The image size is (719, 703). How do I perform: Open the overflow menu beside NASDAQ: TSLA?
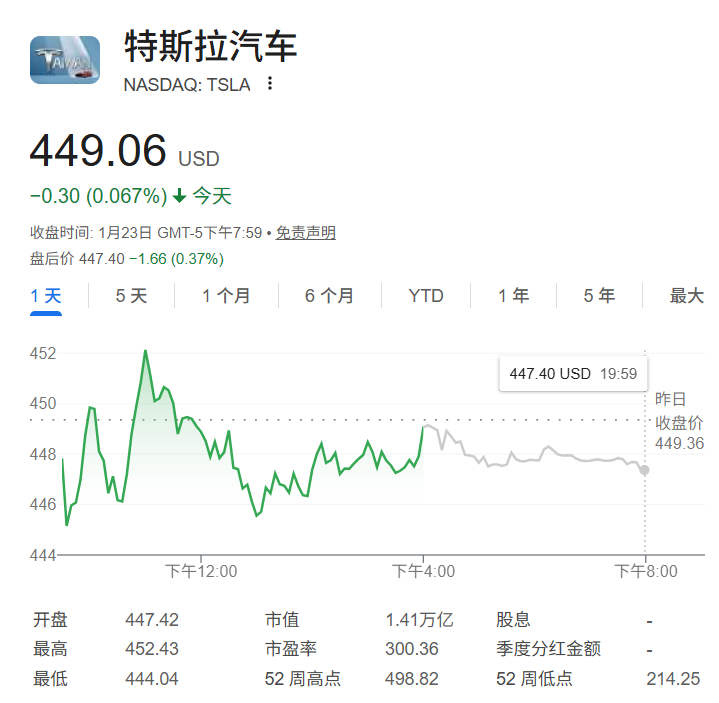[x=269, y=84]
